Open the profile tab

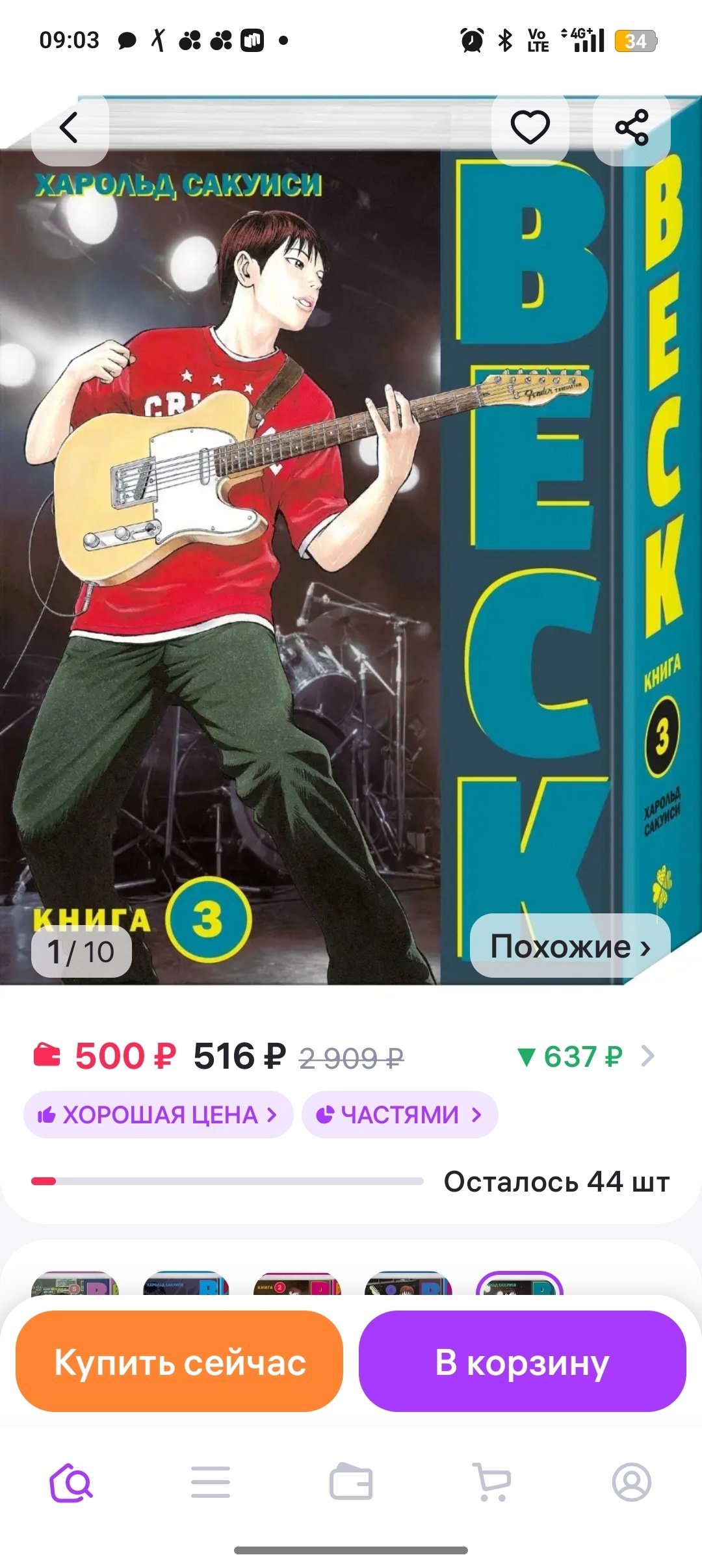(632, 1483)
